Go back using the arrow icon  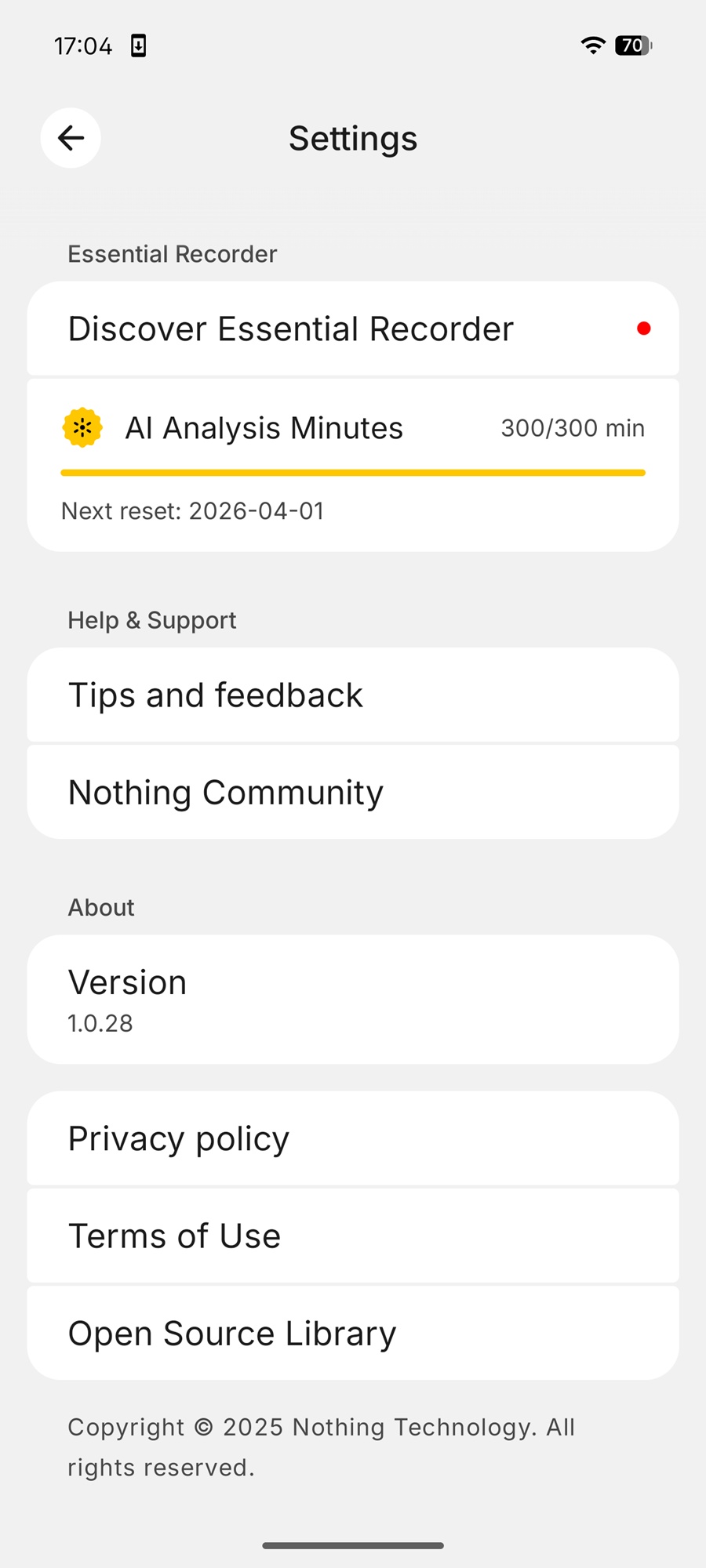point(71,138)
